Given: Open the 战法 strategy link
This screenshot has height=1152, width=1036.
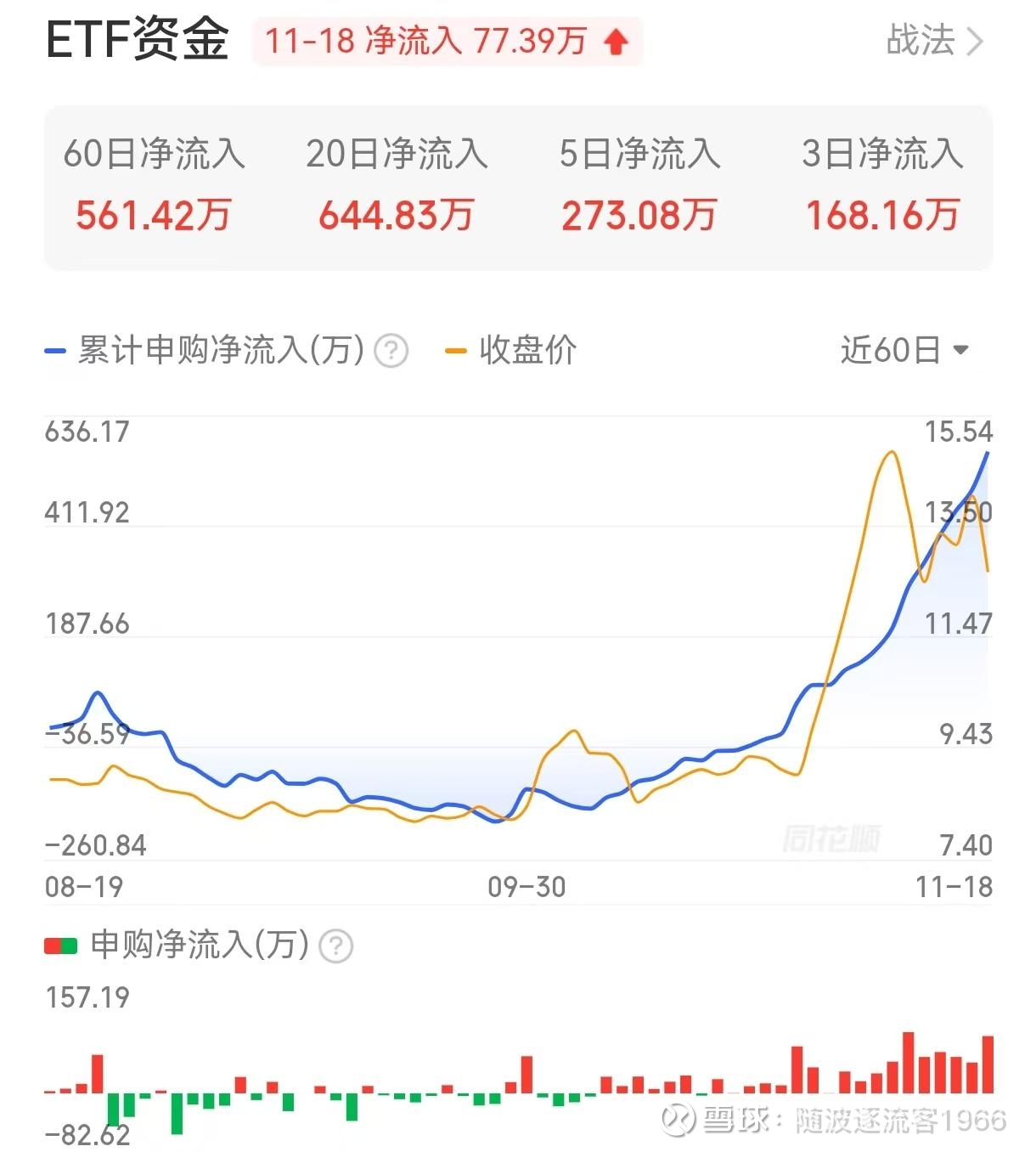Looking at the screenshot, I should (932, 40).
